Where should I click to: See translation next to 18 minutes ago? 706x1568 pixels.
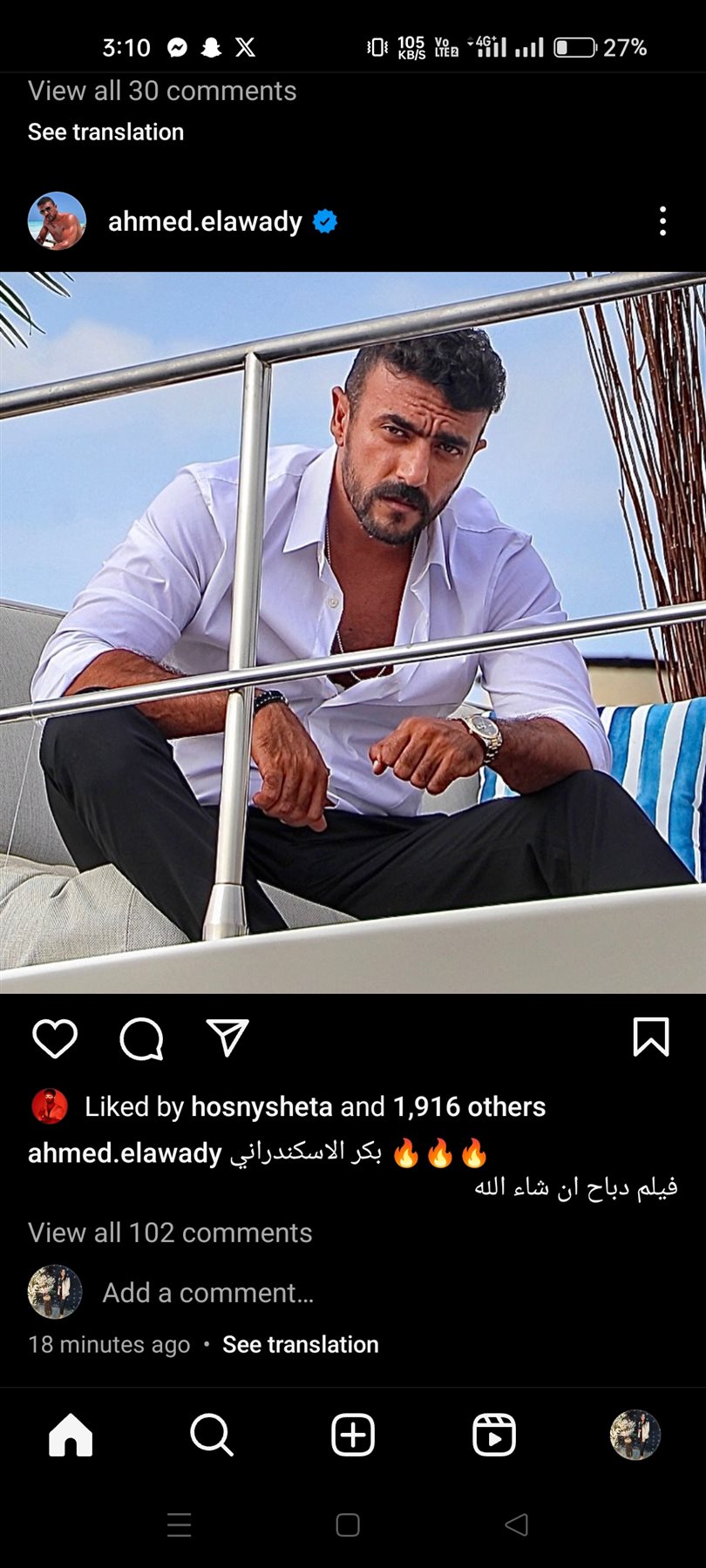click(300, 1344)
